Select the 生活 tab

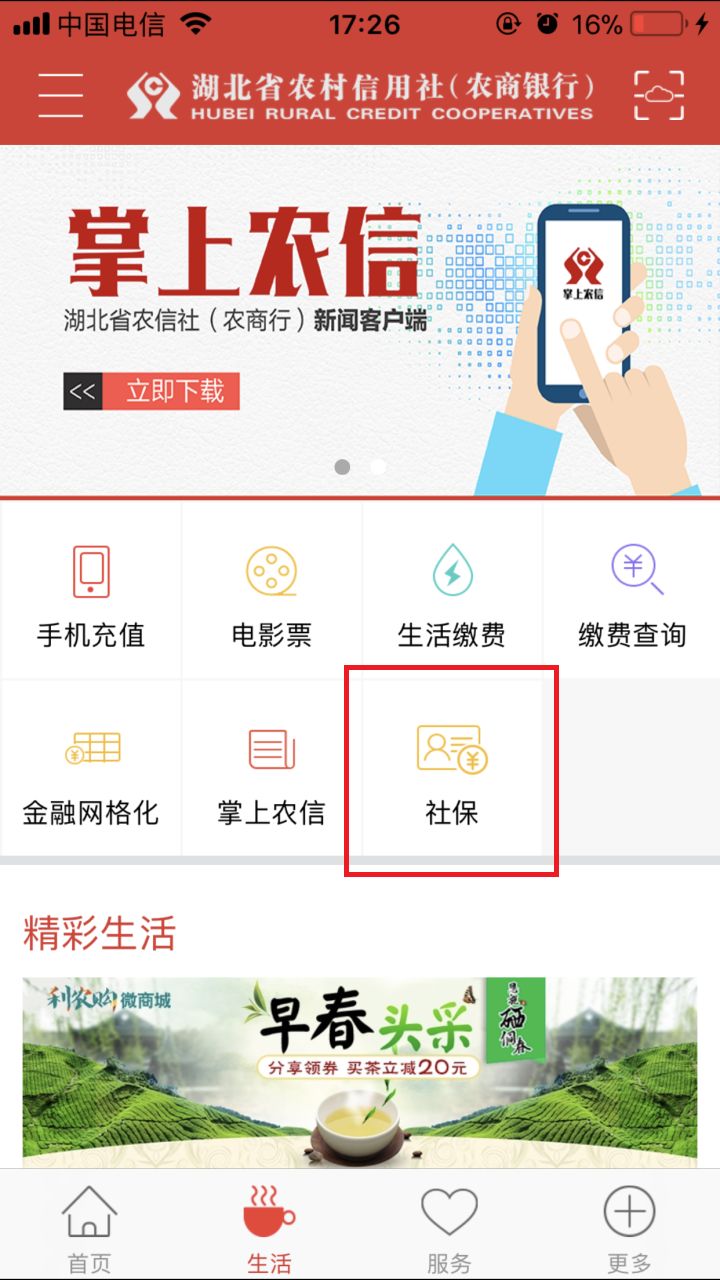[270, 1226]
